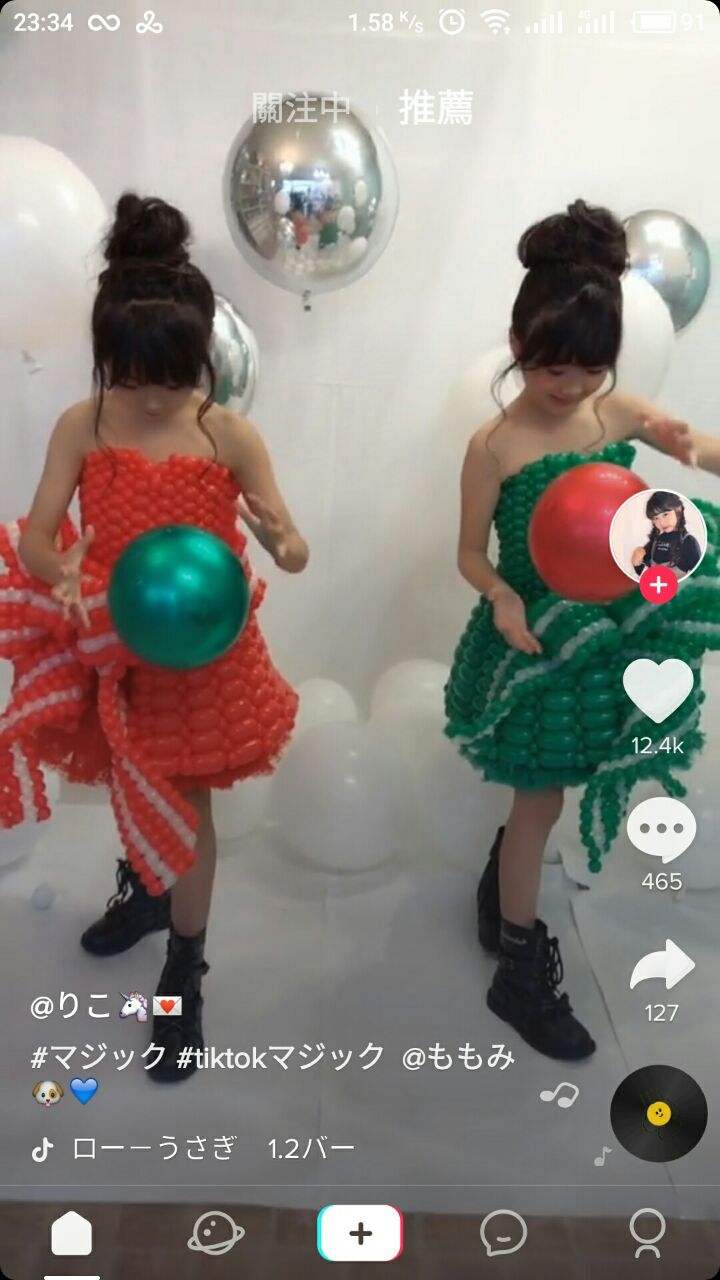Open the messages inbox tab
Screen dimensions: 720x1280
(503, 1234)
